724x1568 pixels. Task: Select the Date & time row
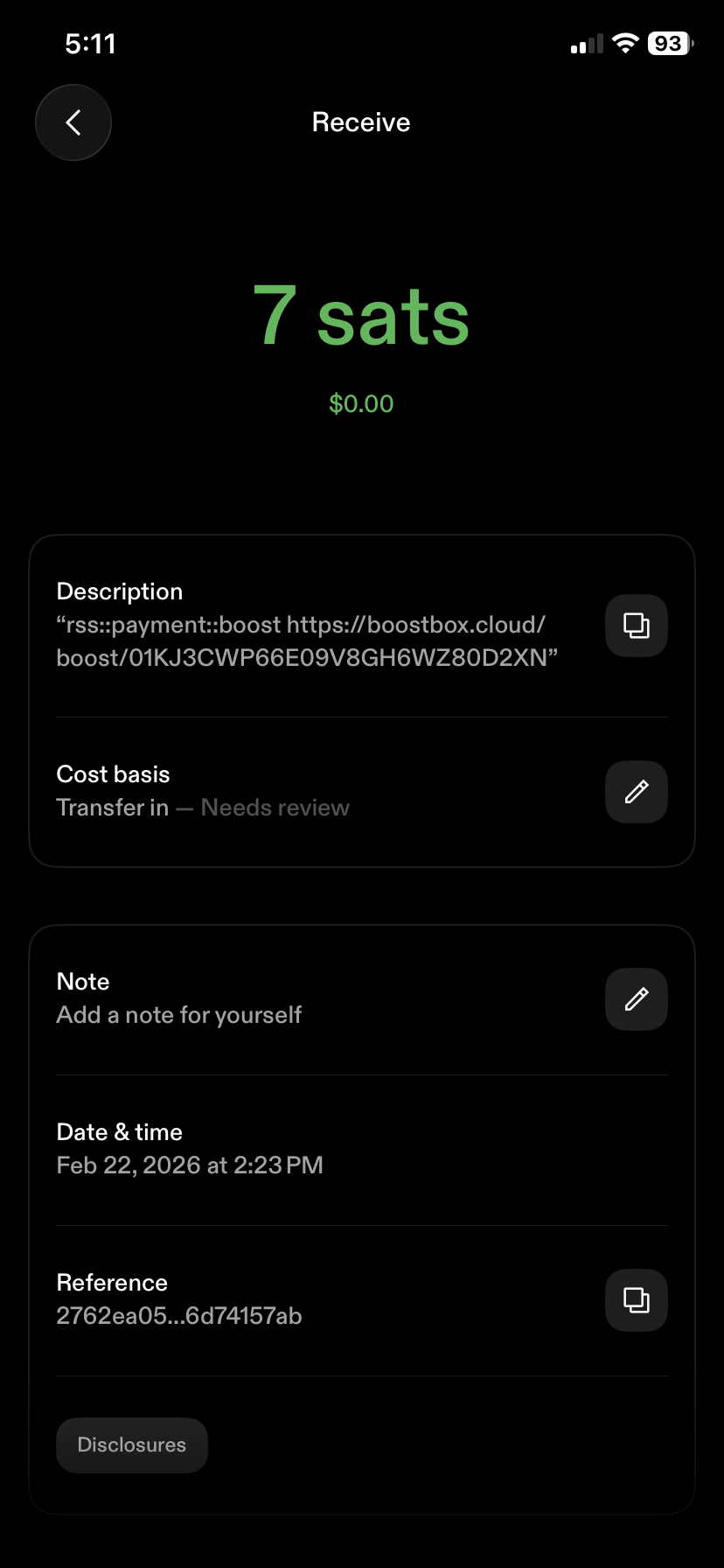coord(189,1147)
